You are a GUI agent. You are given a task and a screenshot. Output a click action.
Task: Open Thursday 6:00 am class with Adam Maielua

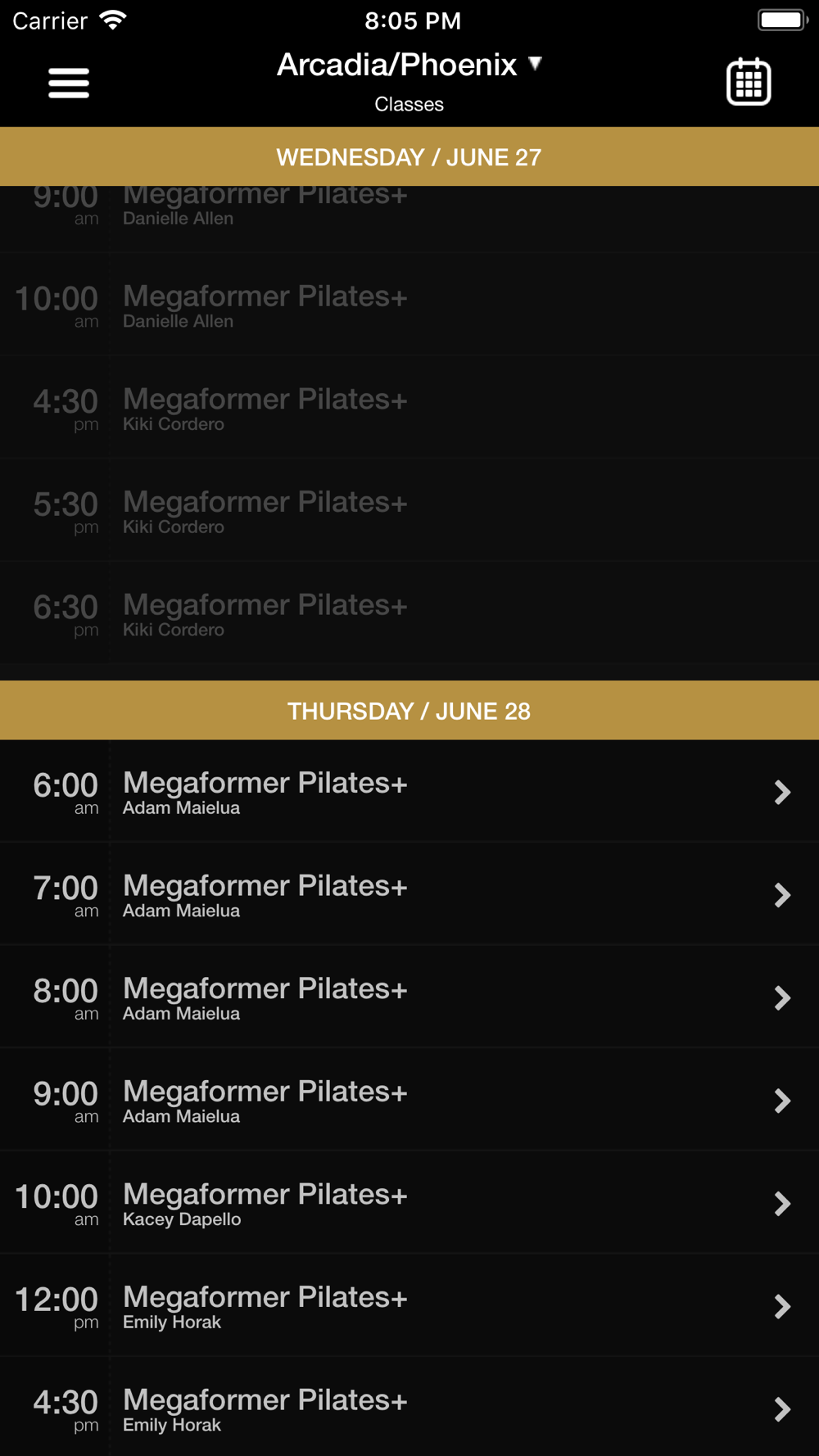point(409,791)
